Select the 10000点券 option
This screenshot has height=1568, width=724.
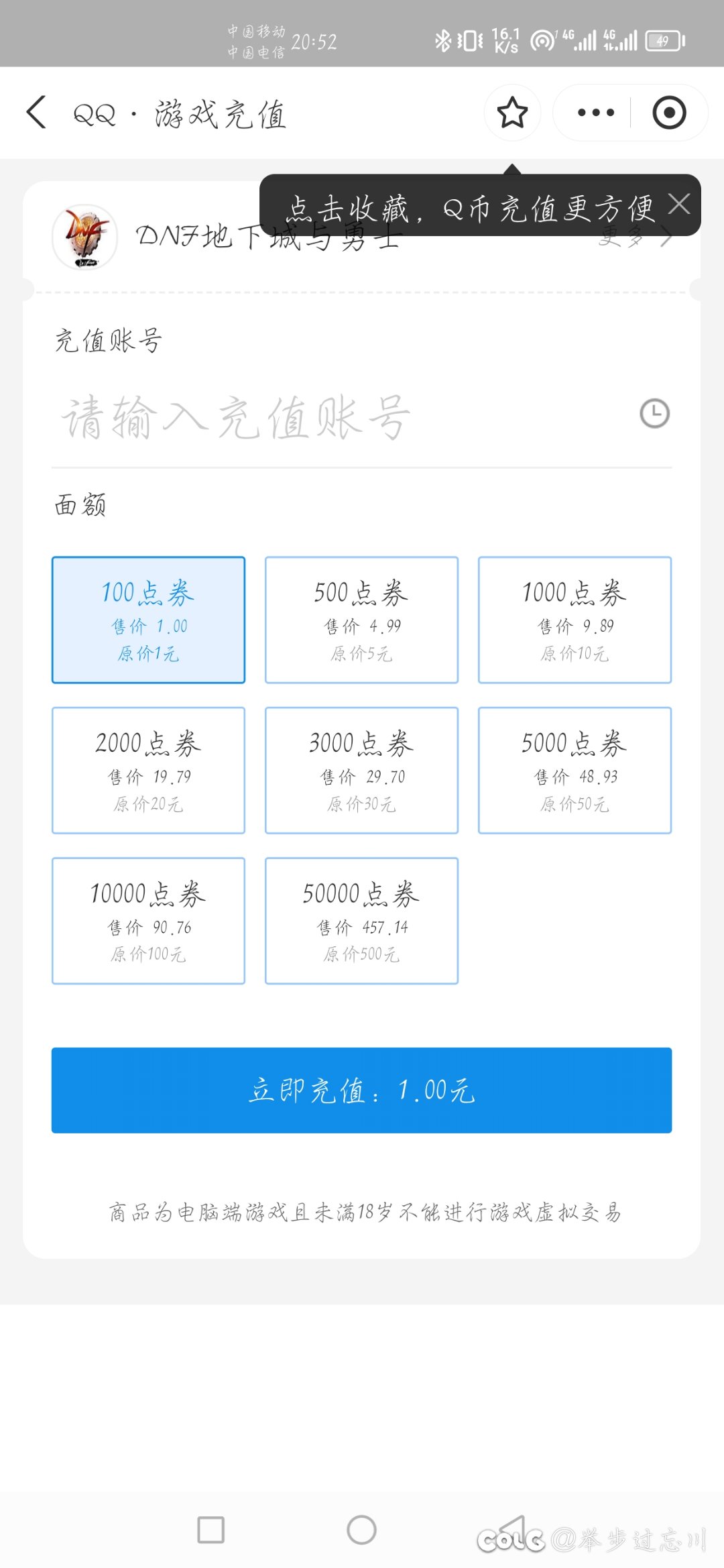click(148, 921)
